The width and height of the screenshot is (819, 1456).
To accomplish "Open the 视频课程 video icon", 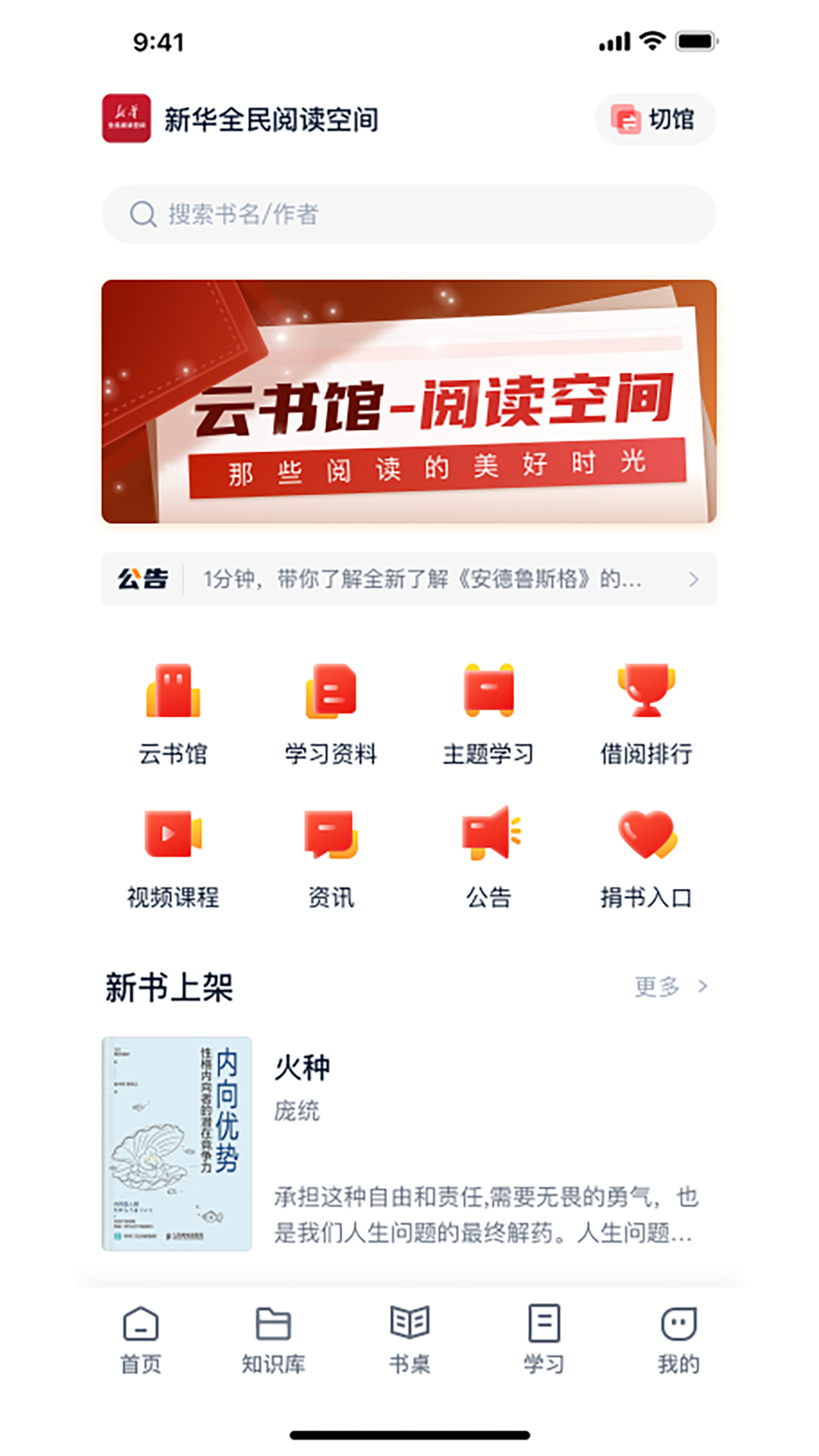I will (x=173, y=838).
